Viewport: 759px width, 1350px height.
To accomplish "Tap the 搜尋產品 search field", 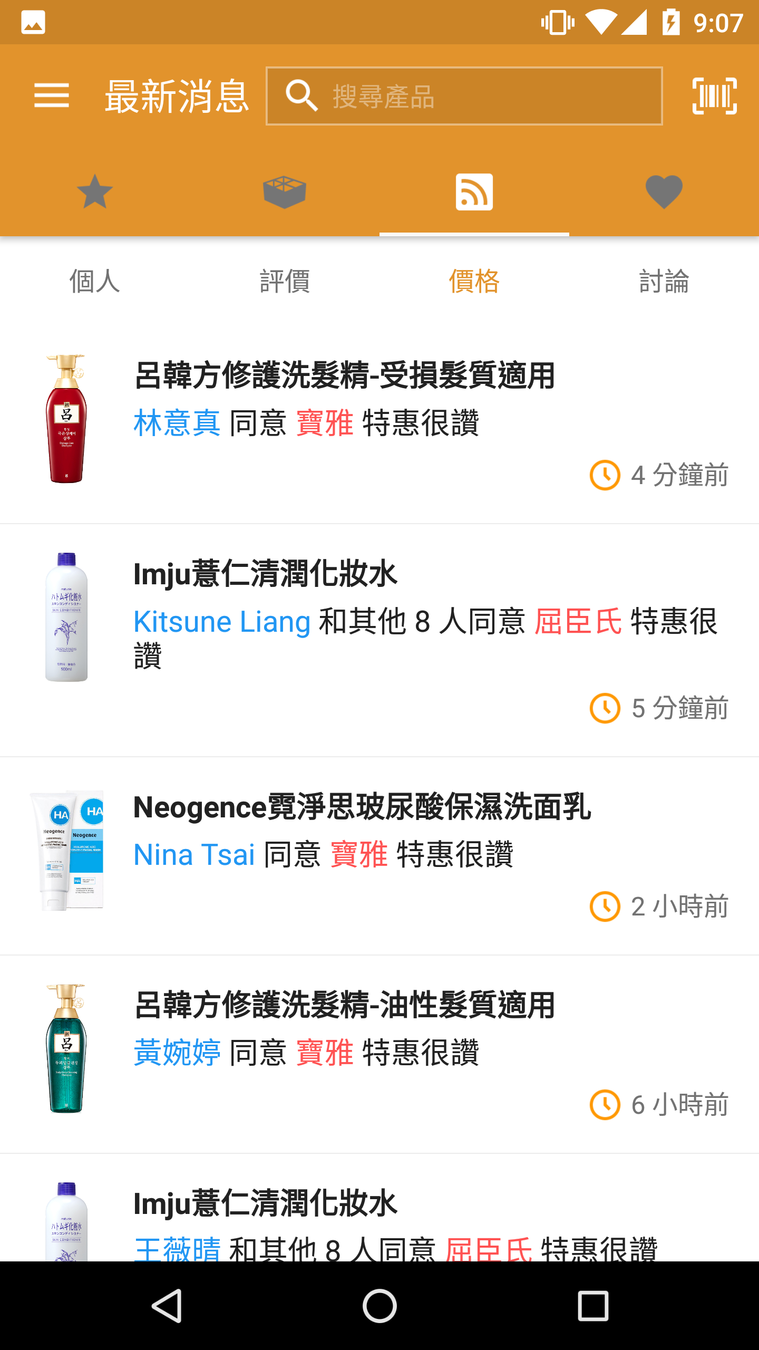I will click(x=464, y=96).
